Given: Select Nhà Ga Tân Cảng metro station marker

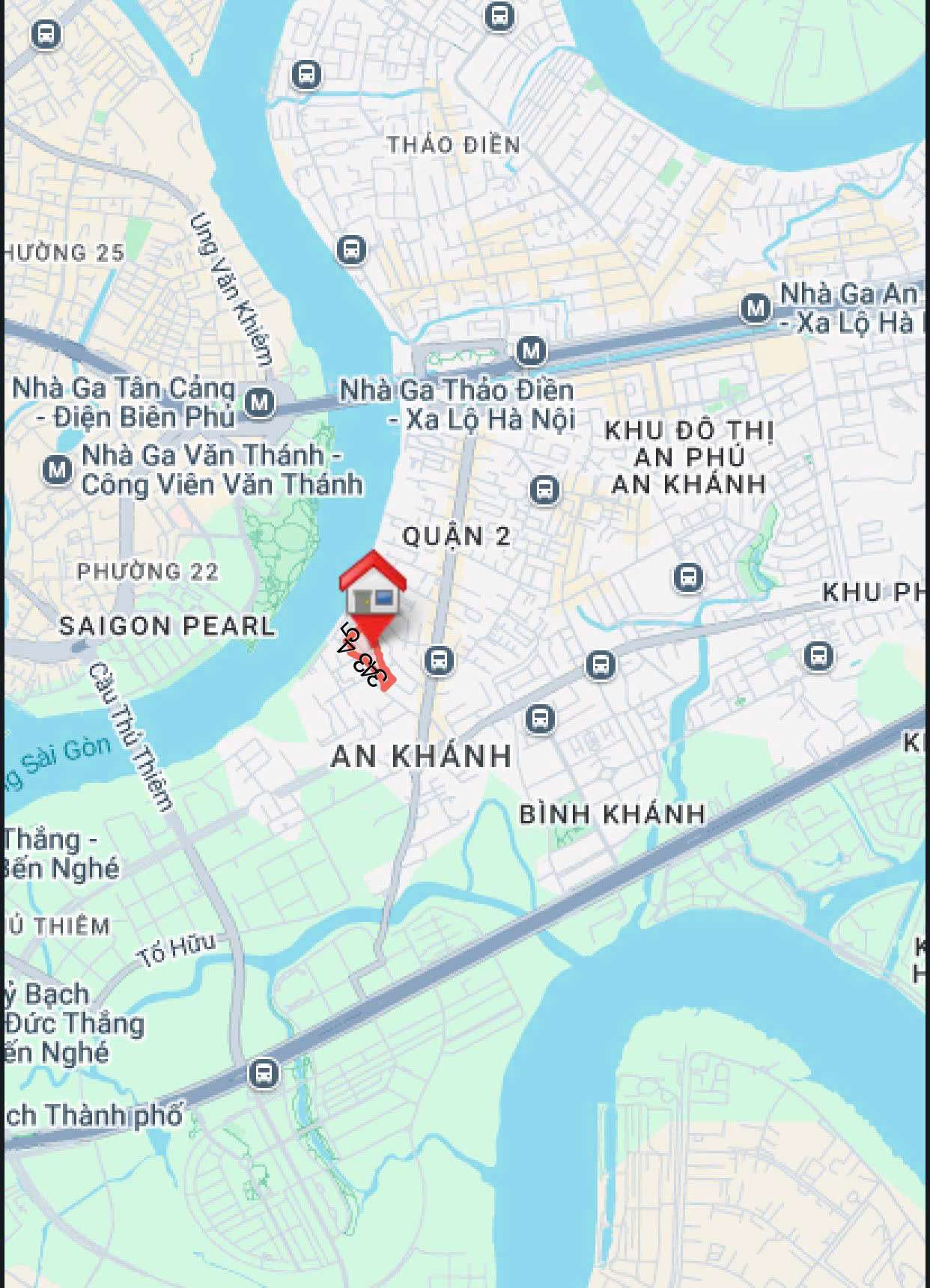Looking at the screenshot, I should [260, 403].
